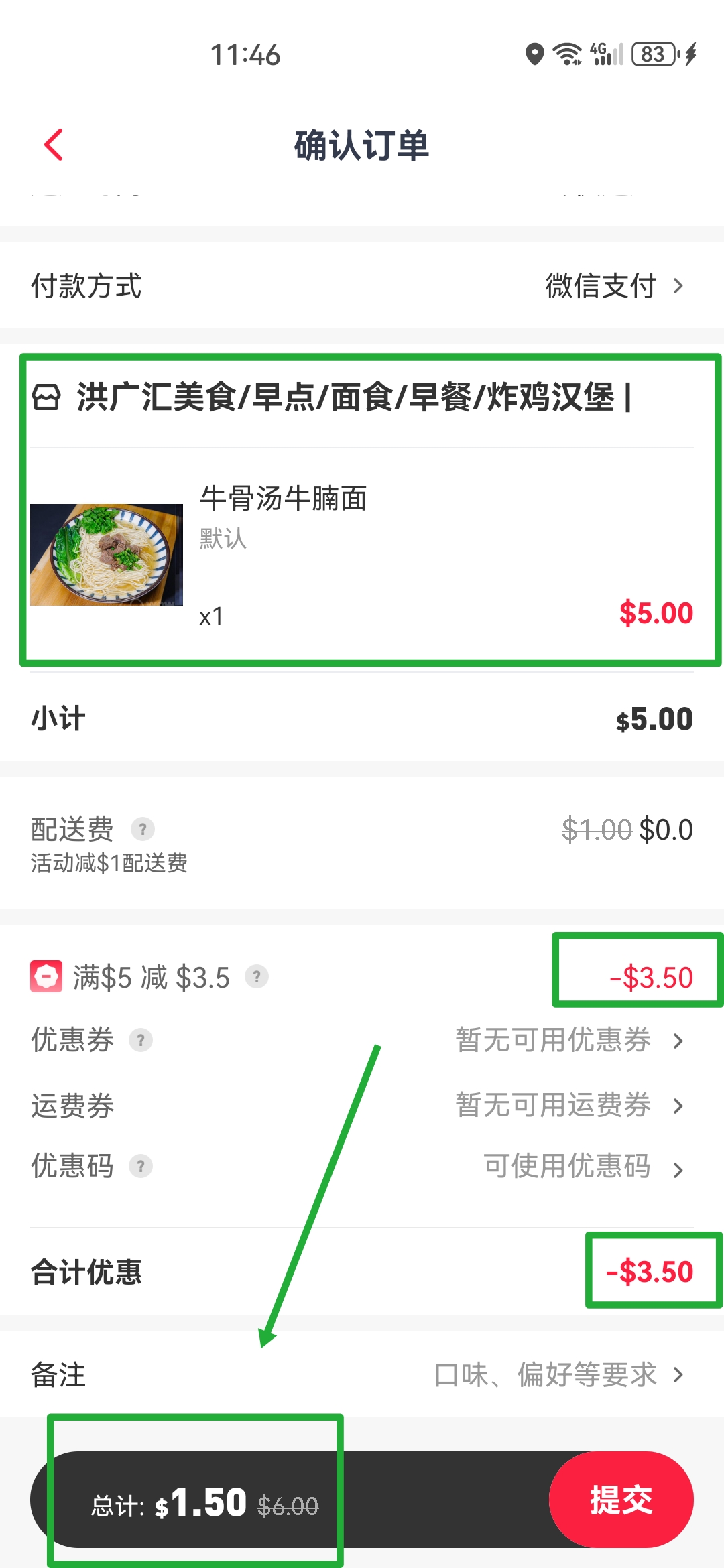This screenshot has width=724, height=1568.
Task: Open the help icon next to 配送费
Action: 142,829
